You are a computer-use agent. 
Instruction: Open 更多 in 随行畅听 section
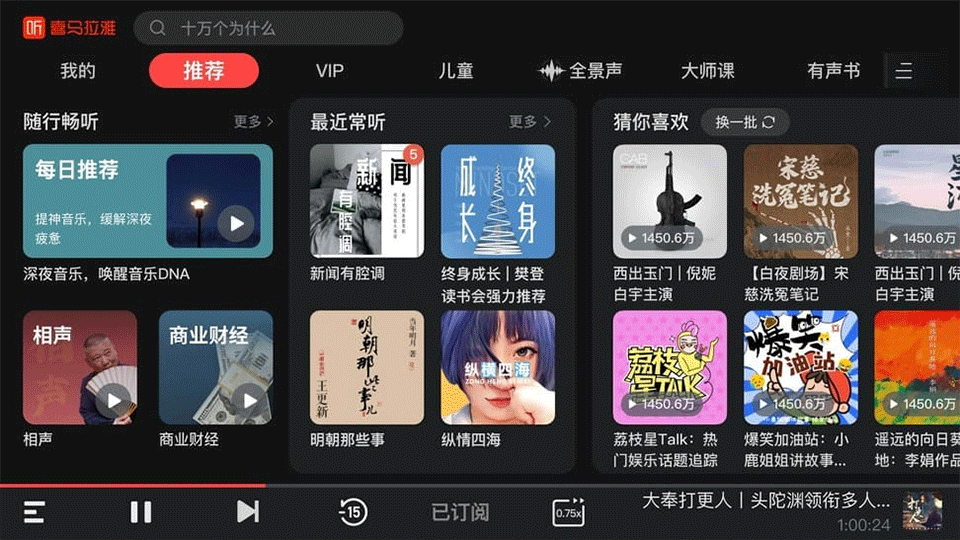(253, 122)
